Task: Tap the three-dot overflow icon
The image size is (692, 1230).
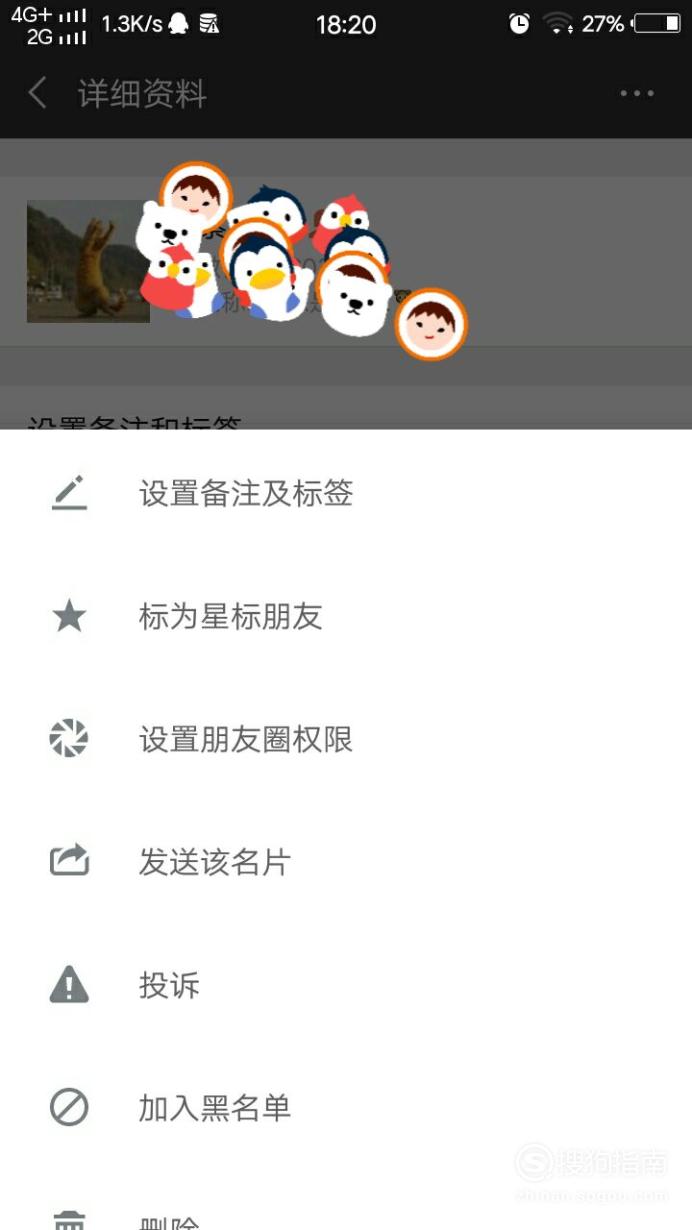Action: click(637, 94)
